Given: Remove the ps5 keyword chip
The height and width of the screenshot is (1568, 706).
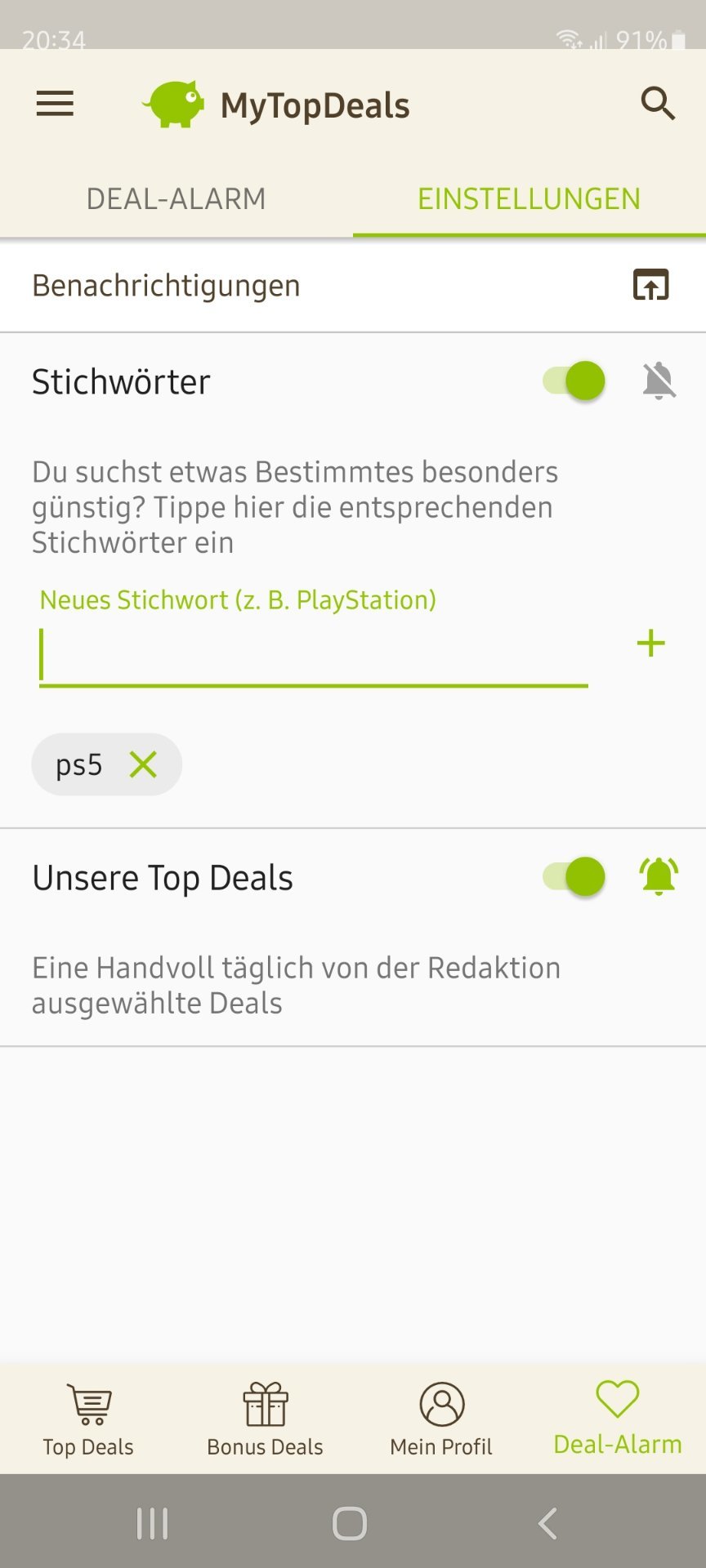Looking at the screenshot, I should point(143,765).
